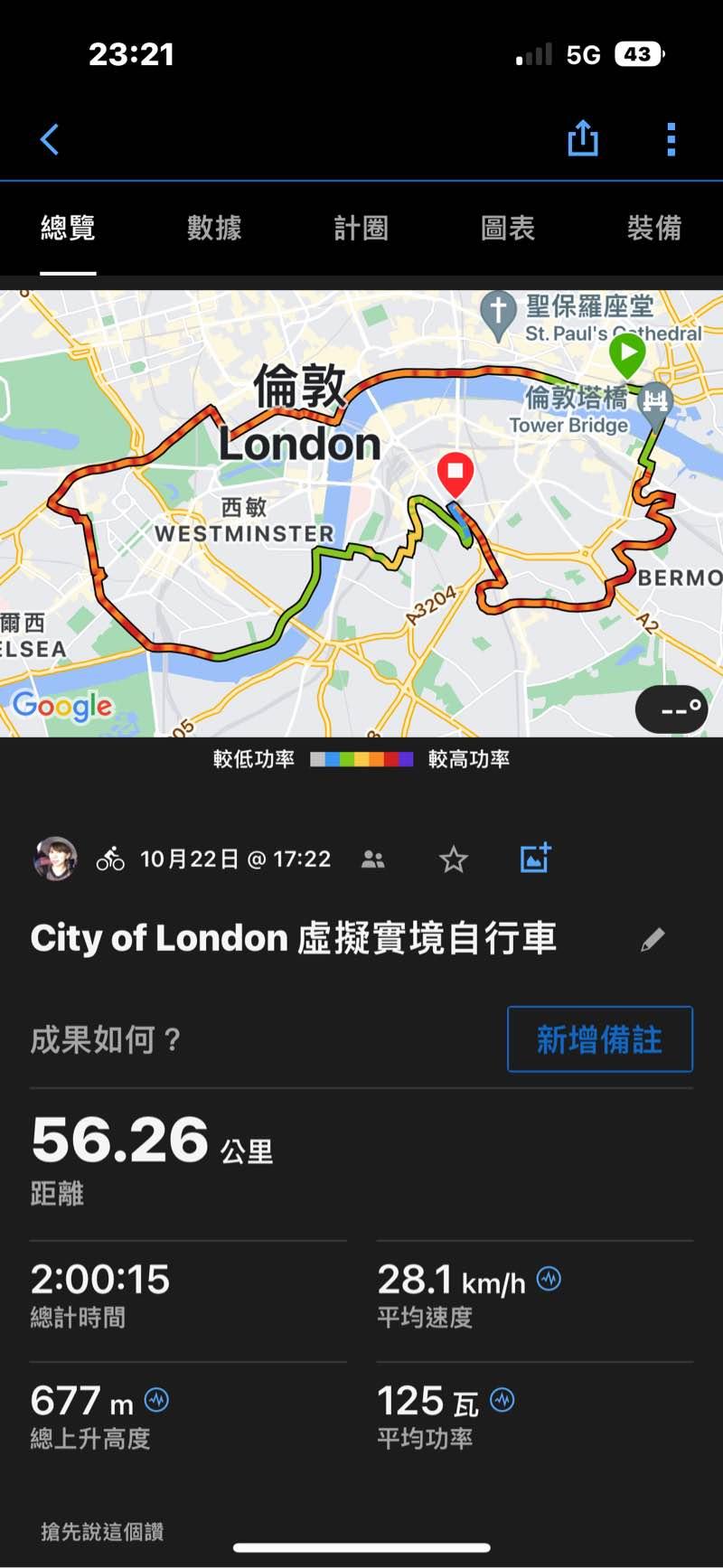
Task: View info for total ascent 677 m
Action: (157, 1401)
